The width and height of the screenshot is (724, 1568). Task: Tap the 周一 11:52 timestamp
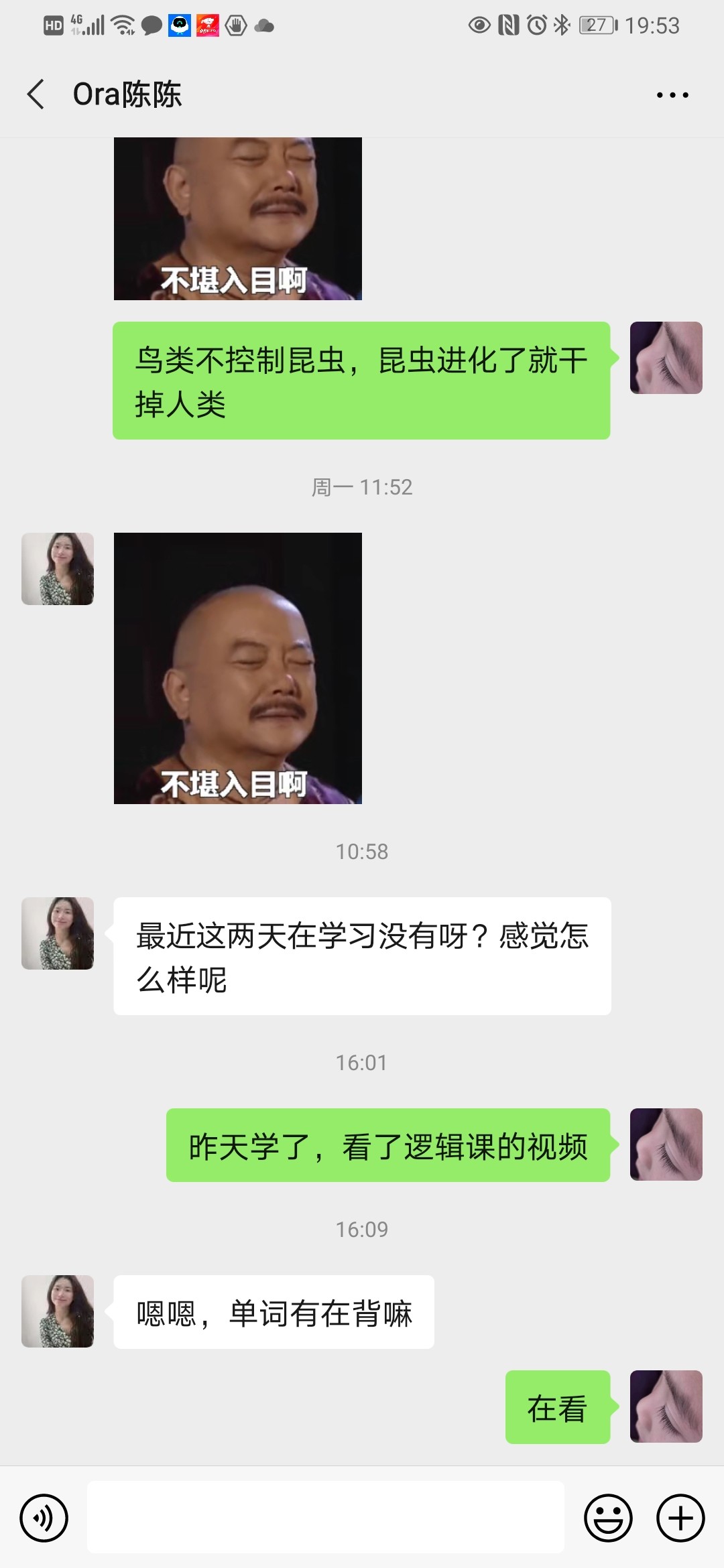tap(362, 487)
